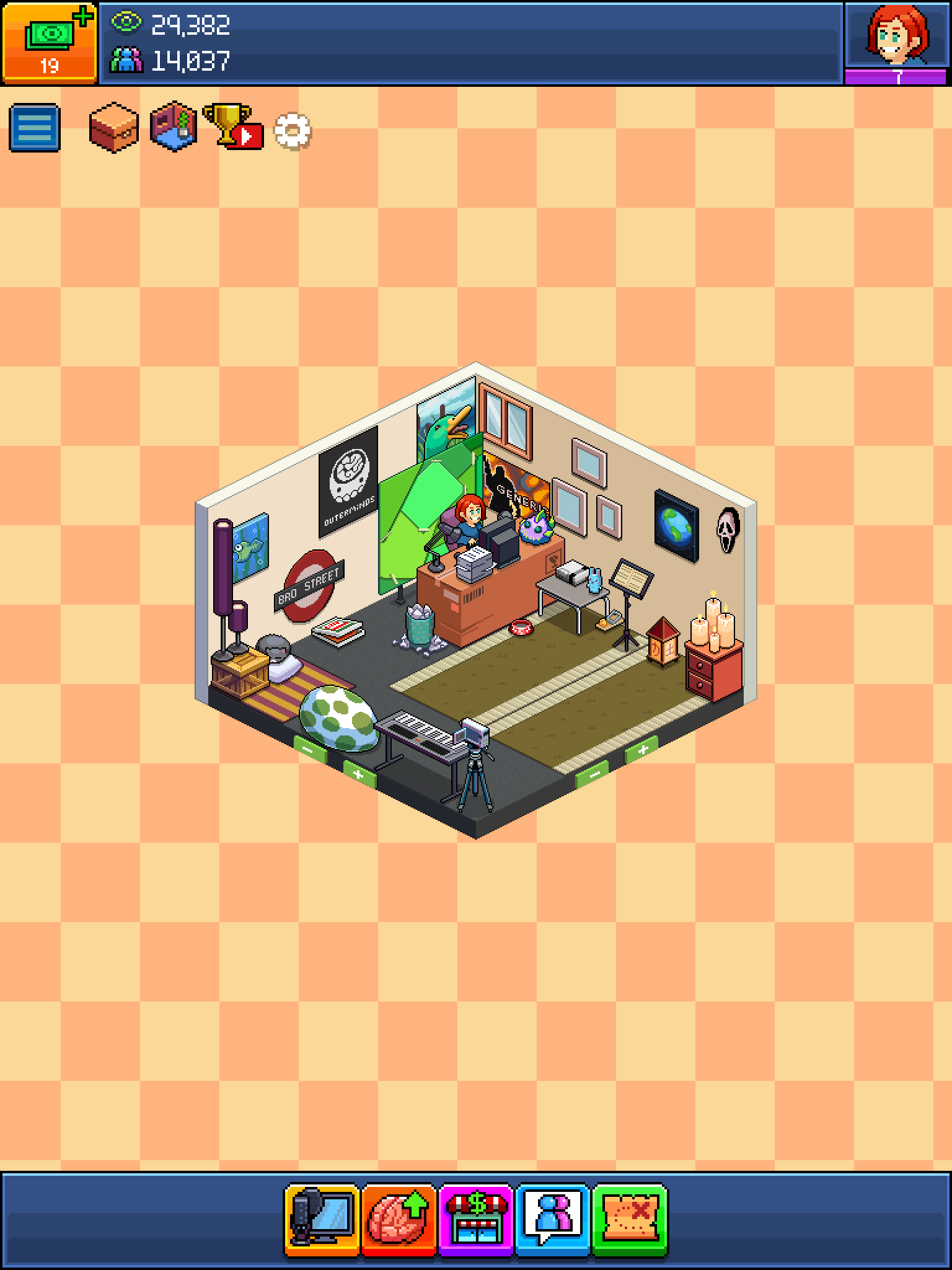The width and height of the screenshot is (952, 1270).
Task: Open the add money button
Action: 49,42
